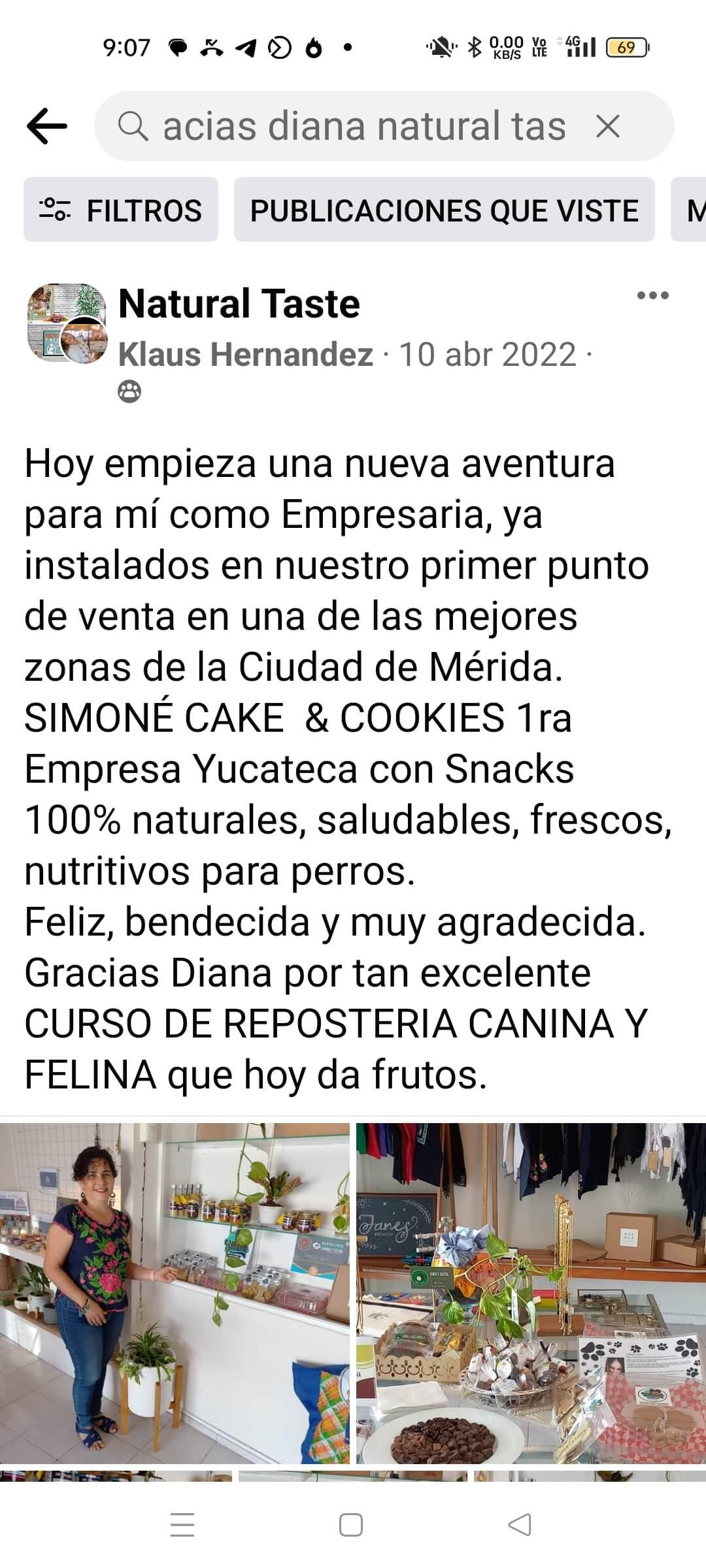This screenshot has height=1568, width=706.
Task: Open recent apps from the navigation bar
Action: pos(182,1526)
